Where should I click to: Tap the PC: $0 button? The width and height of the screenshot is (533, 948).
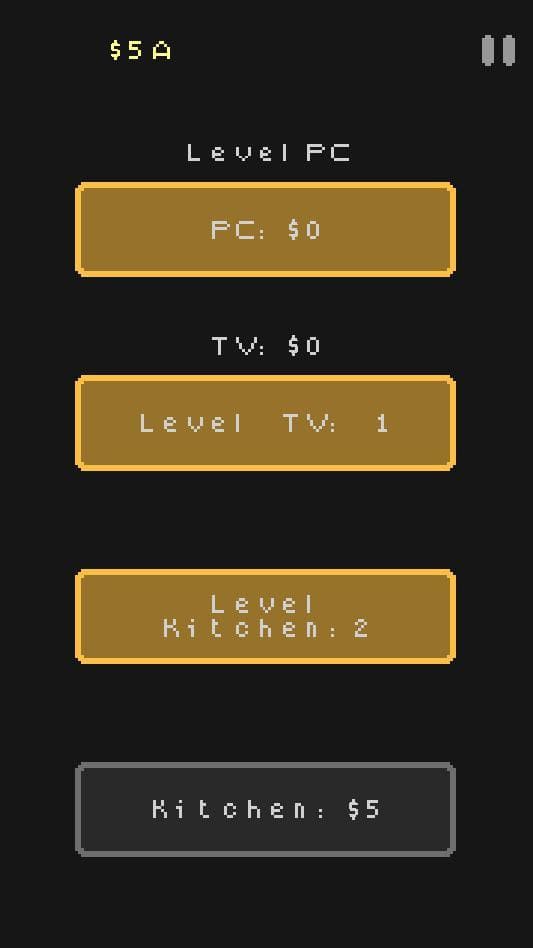point(265,230)
